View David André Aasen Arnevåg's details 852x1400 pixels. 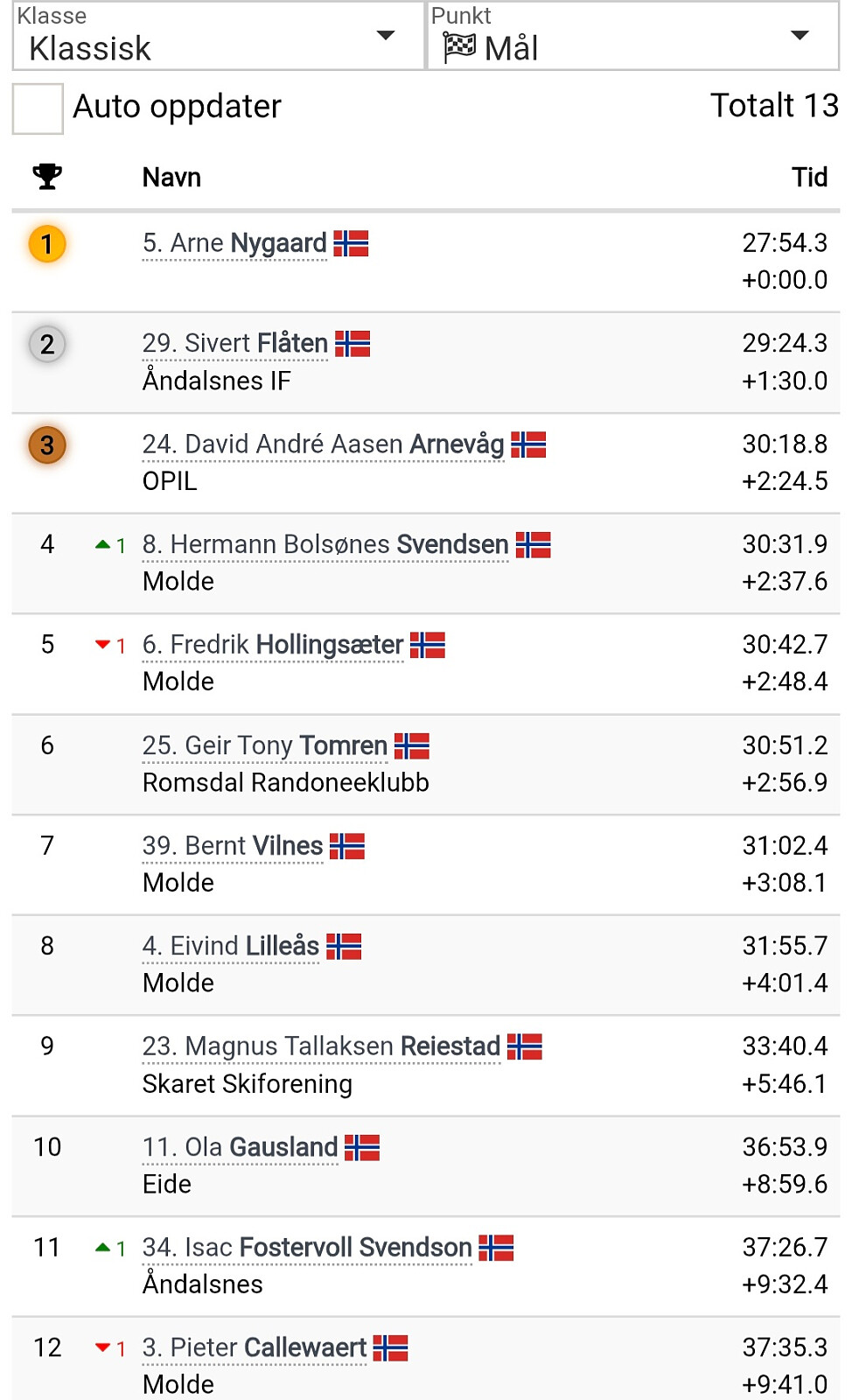click(323, 444)
